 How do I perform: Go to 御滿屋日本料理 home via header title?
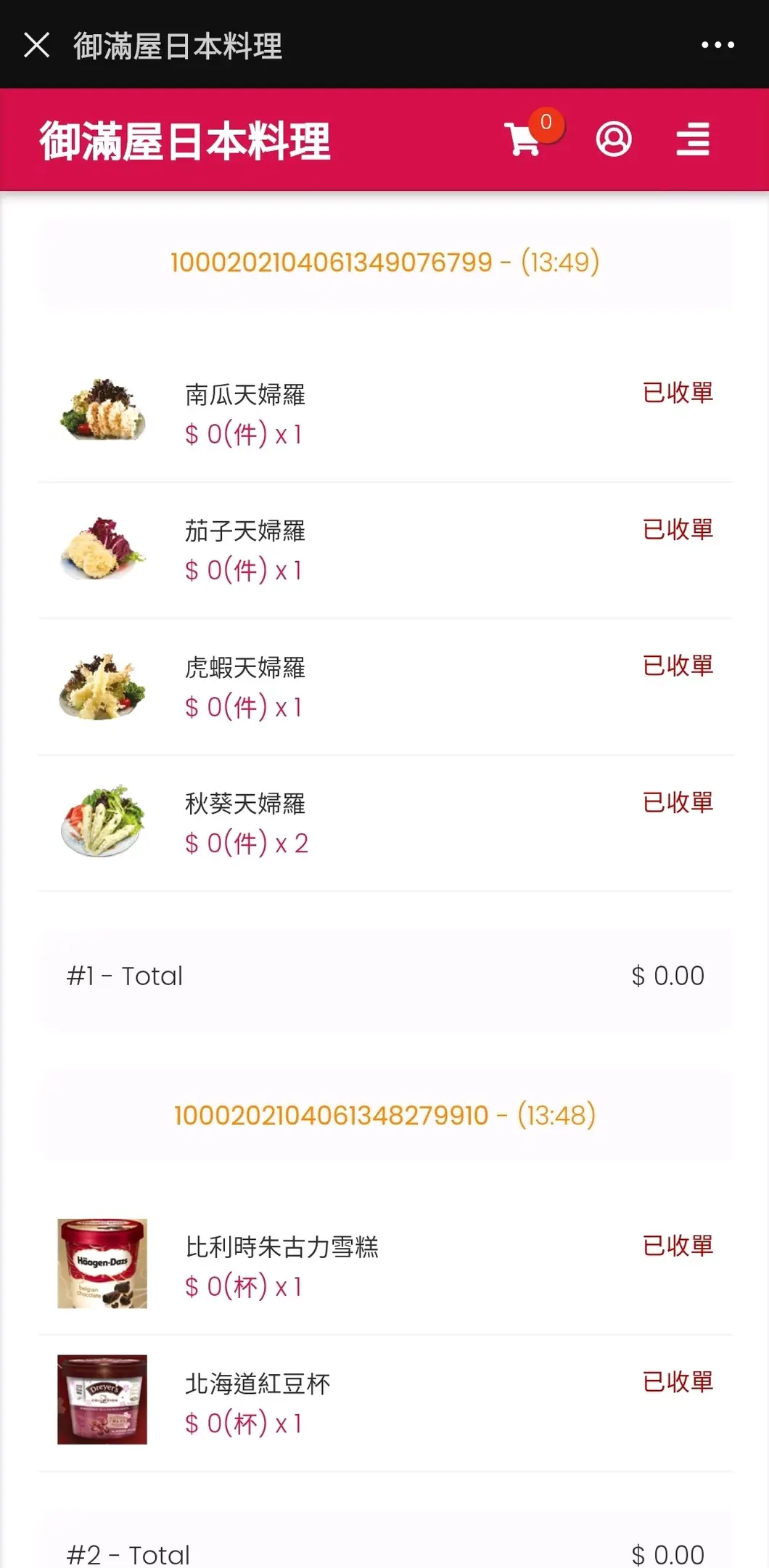185,140
